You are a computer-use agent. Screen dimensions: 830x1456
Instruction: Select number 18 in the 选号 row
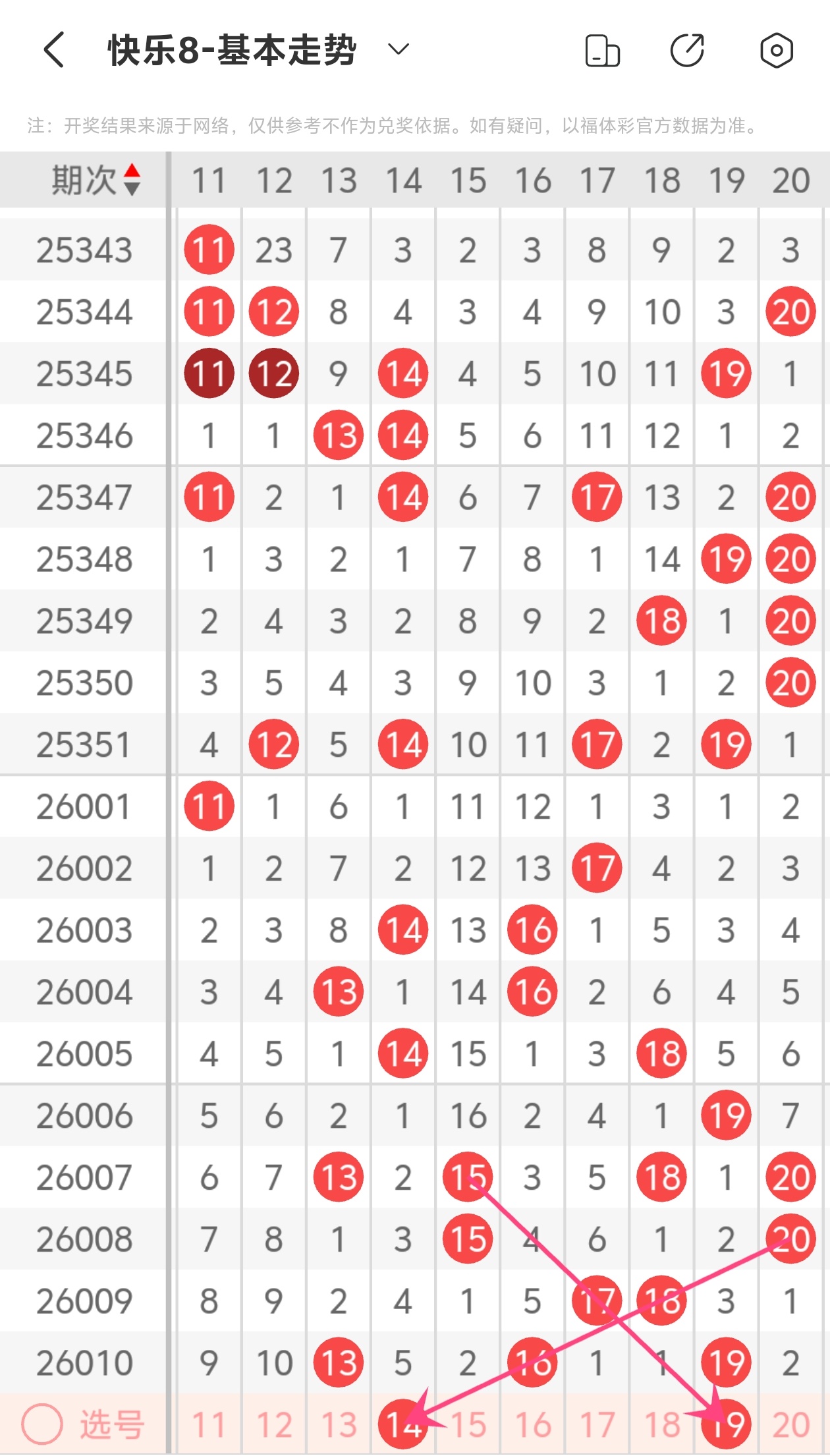(661, 1424)
